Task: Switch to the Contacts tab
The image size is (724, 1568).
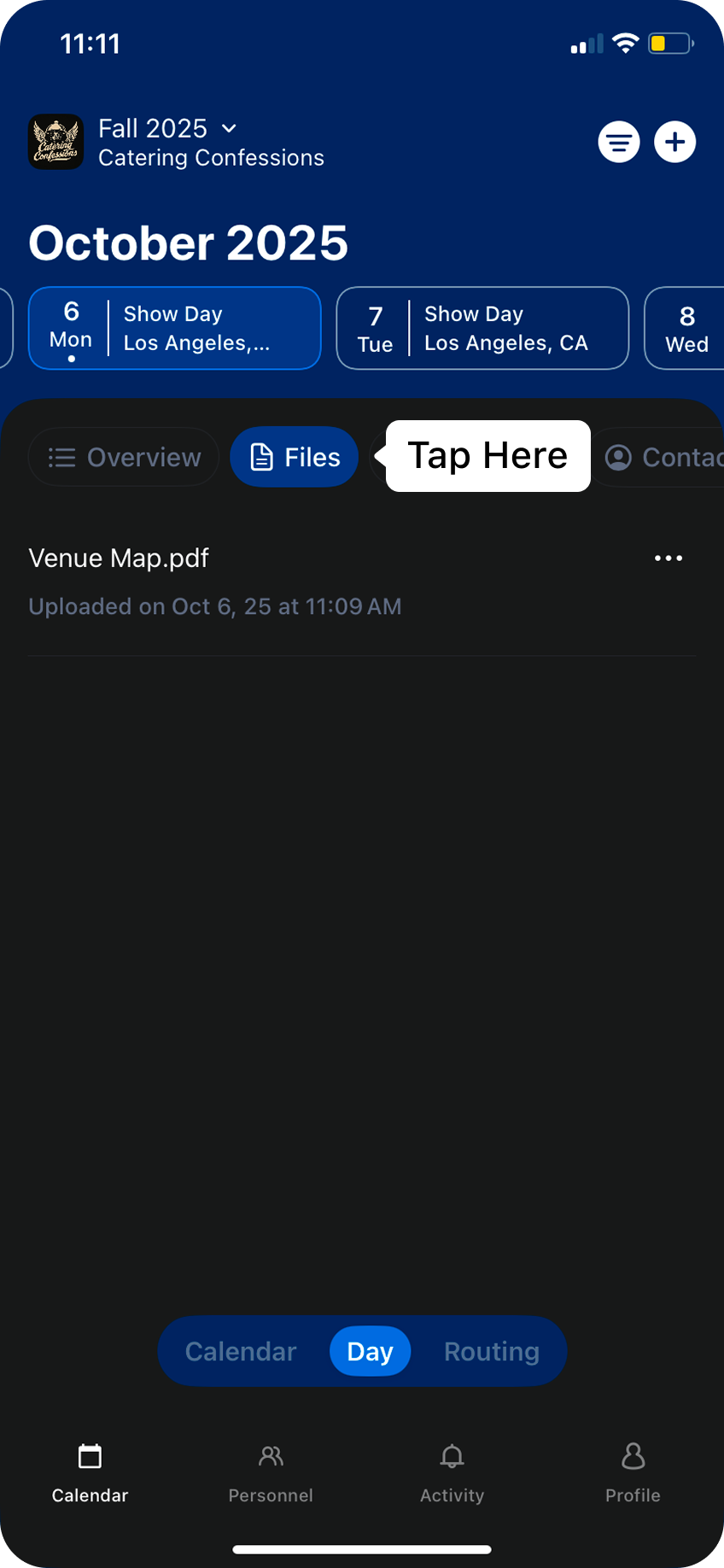Action: pyautogui.click(x=663, y=457)
